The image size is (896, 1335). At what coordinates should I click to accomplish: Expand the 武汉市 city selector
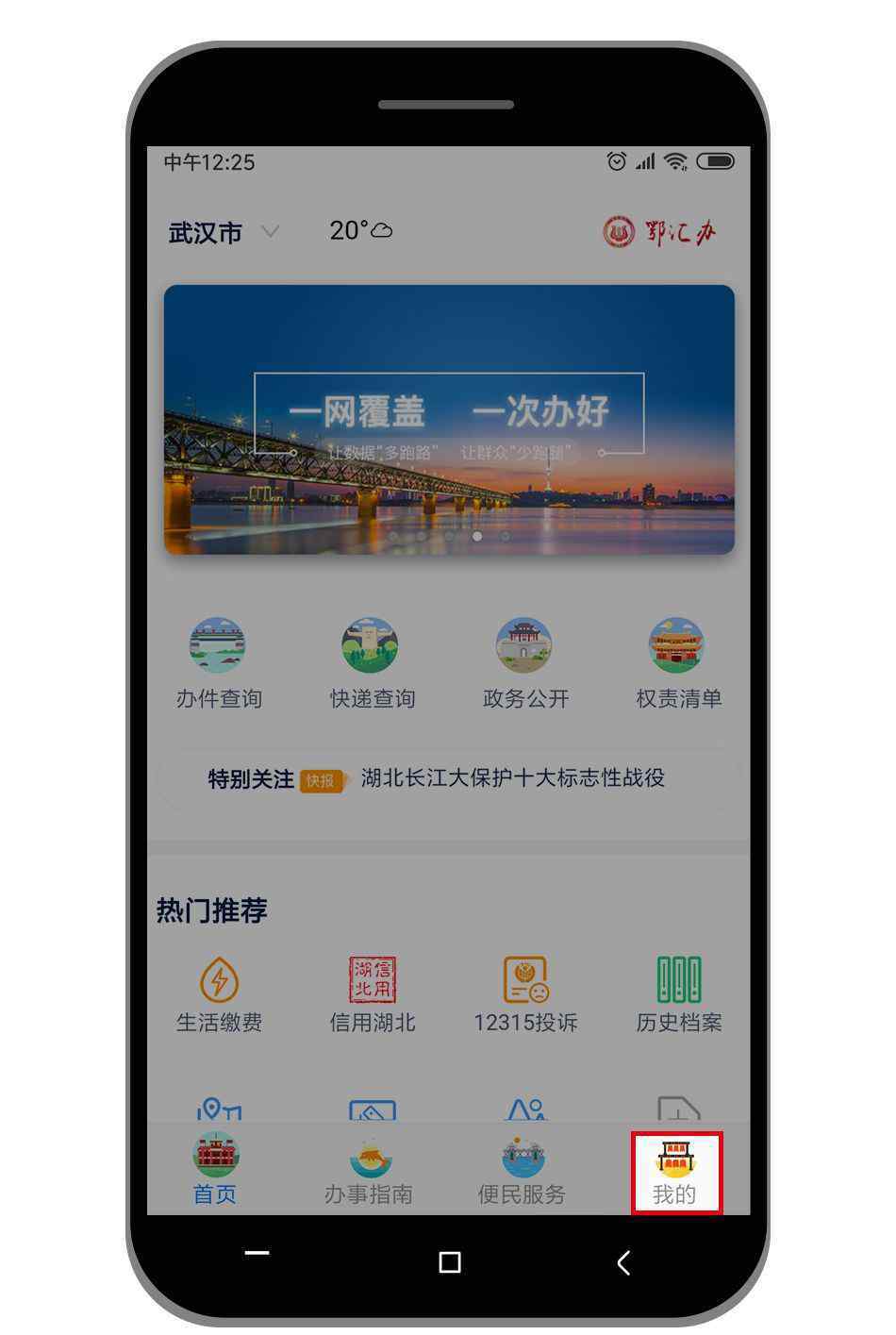click(x=223, y=232)
